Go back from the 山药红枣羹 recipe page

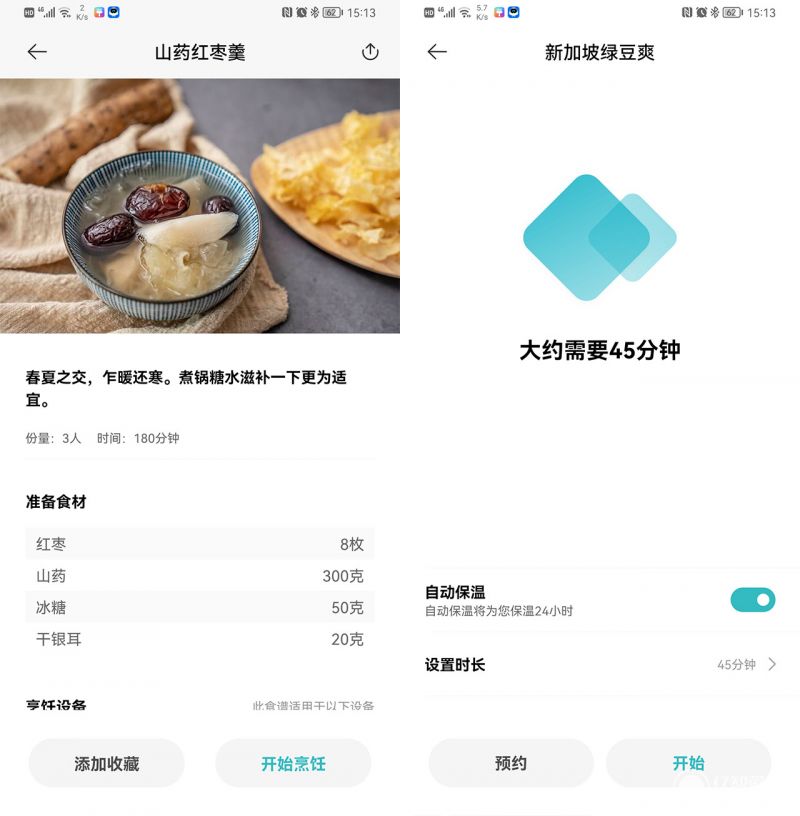[37, 52]
